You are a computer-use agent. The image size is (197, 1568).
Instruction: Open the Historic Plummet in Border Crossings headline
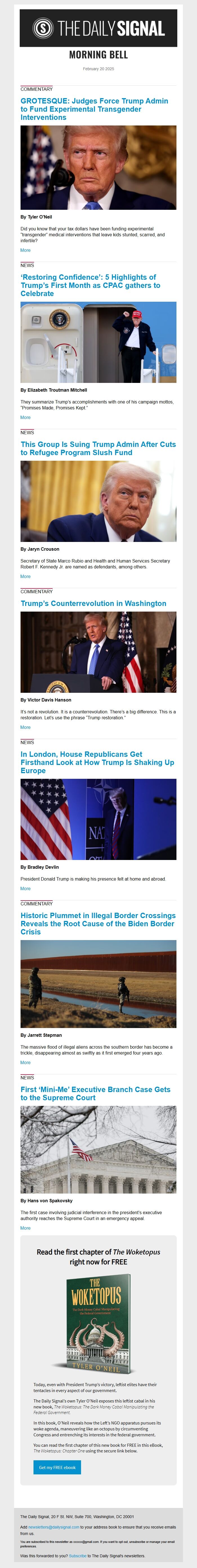click(x=98, y=923)
